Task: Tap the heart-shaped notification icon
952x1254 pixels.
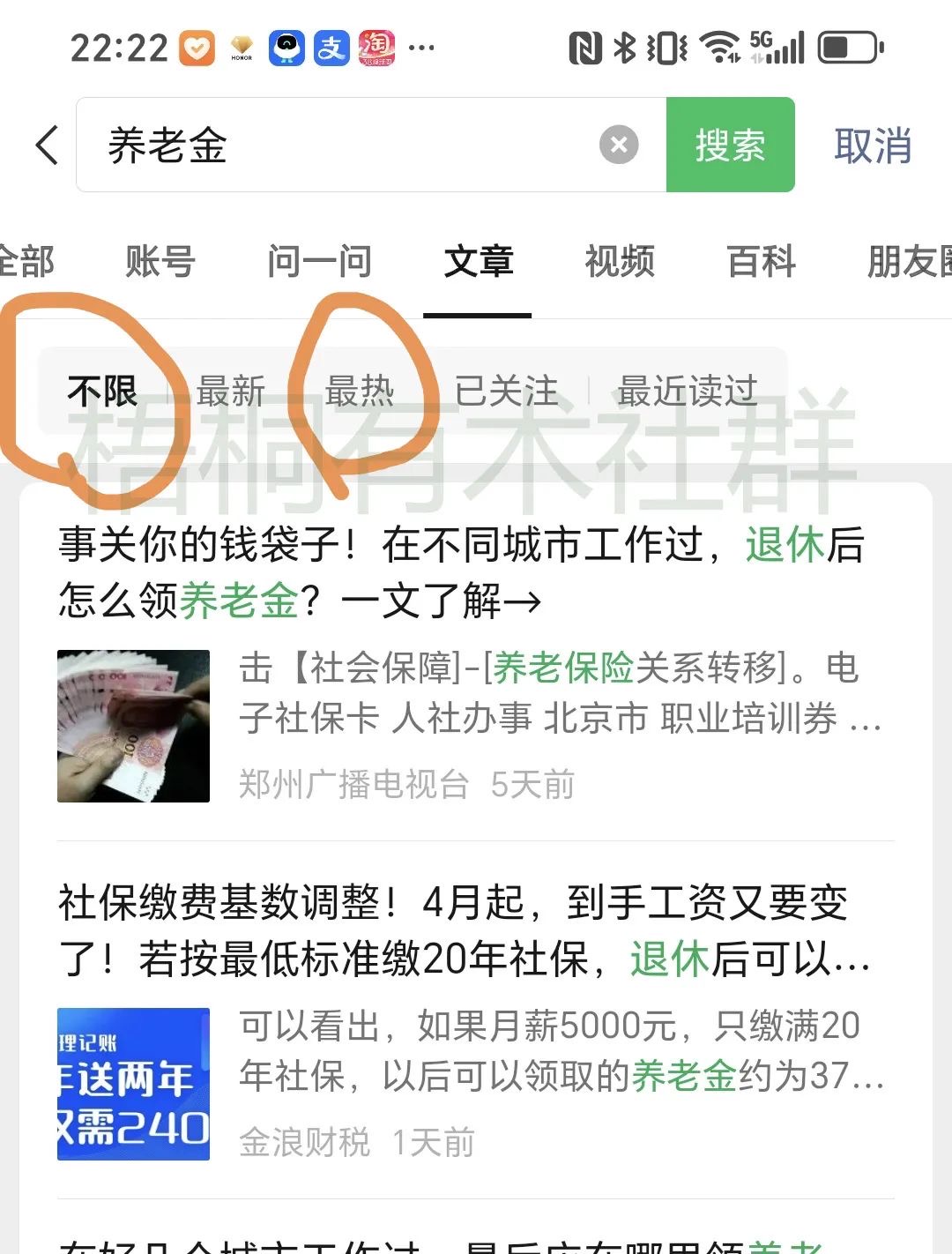Action: pos(197,49)
